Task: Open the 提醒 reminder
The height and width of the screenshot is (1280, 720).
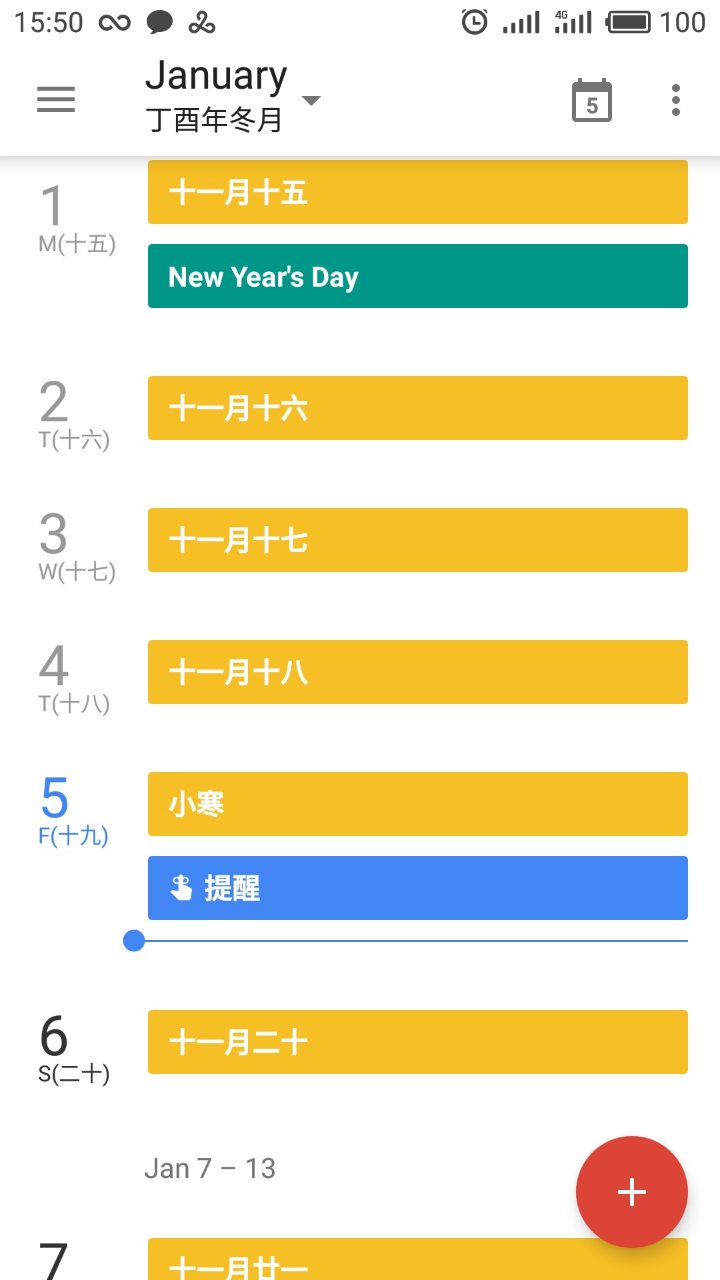Action: (x=418, y=888)
